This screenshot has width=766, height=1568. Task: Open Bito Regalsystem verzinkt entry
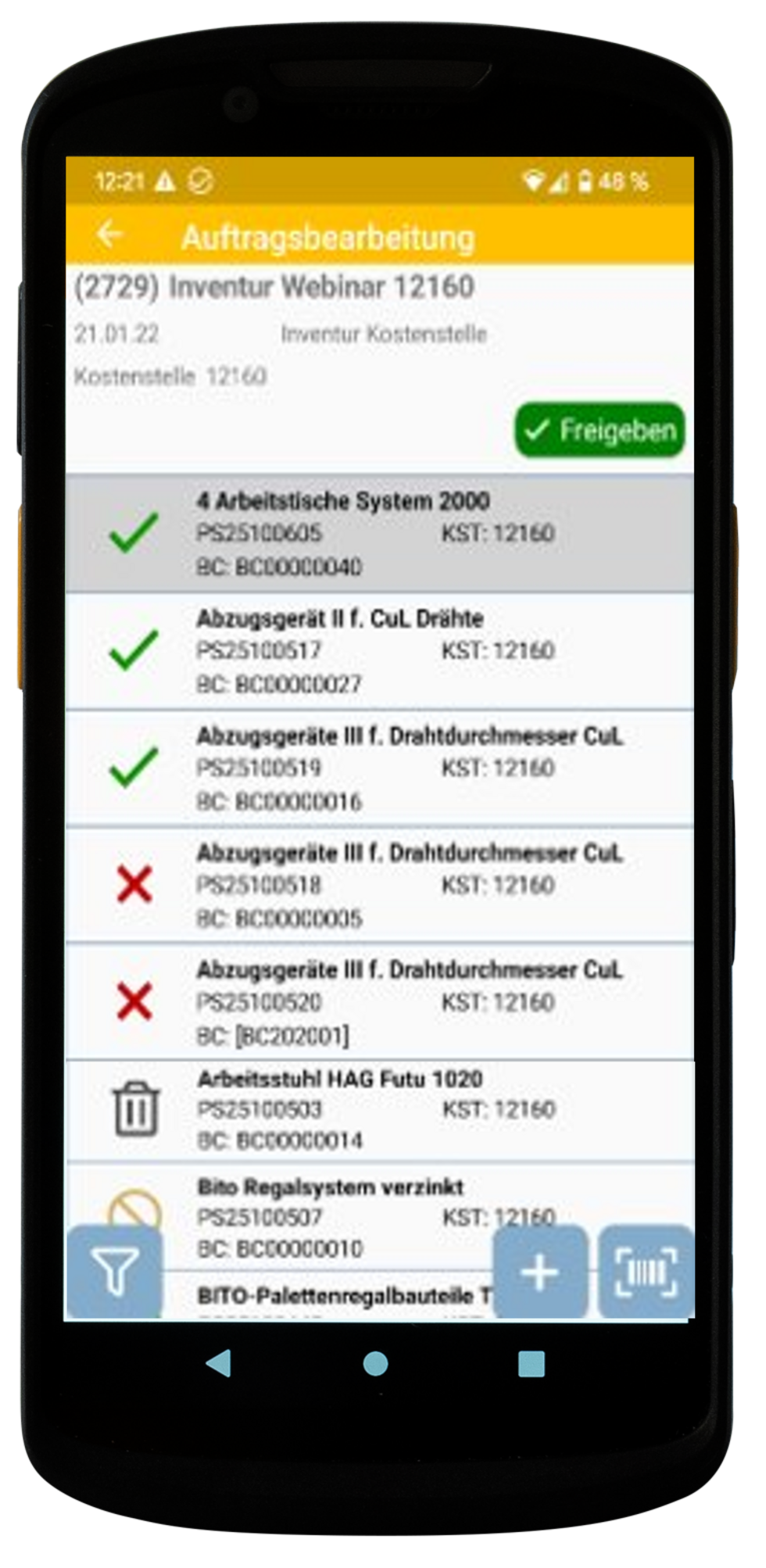(328, 1204)
